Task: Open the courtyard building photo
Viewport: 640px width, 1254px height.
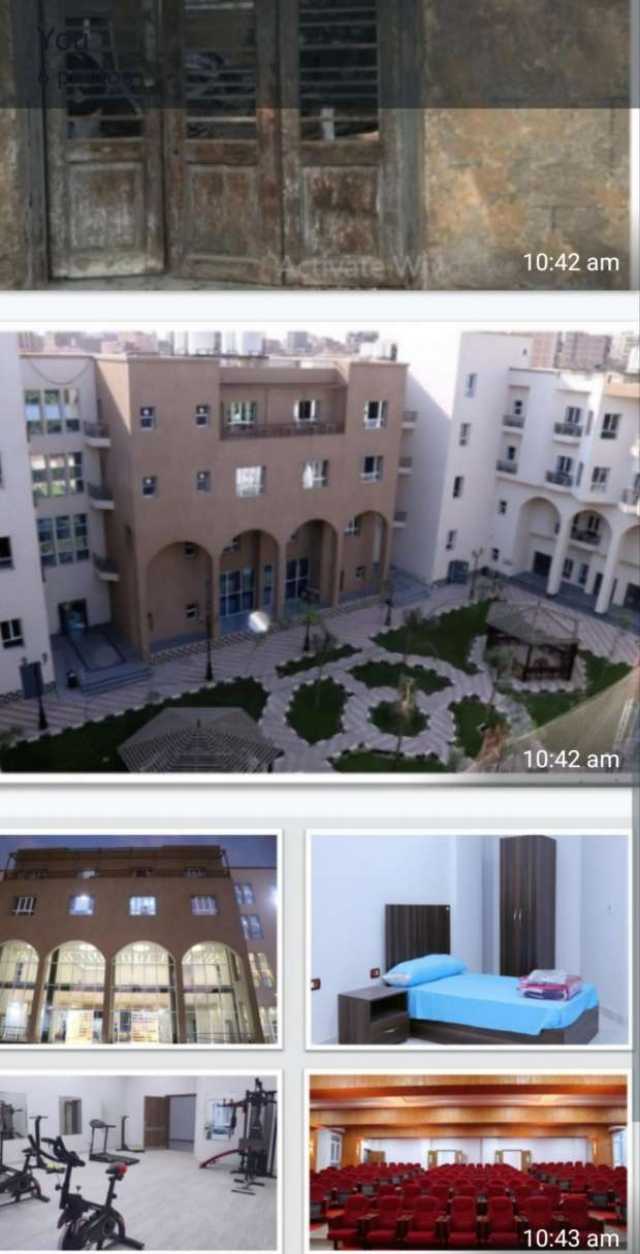Action: [318, 550]
